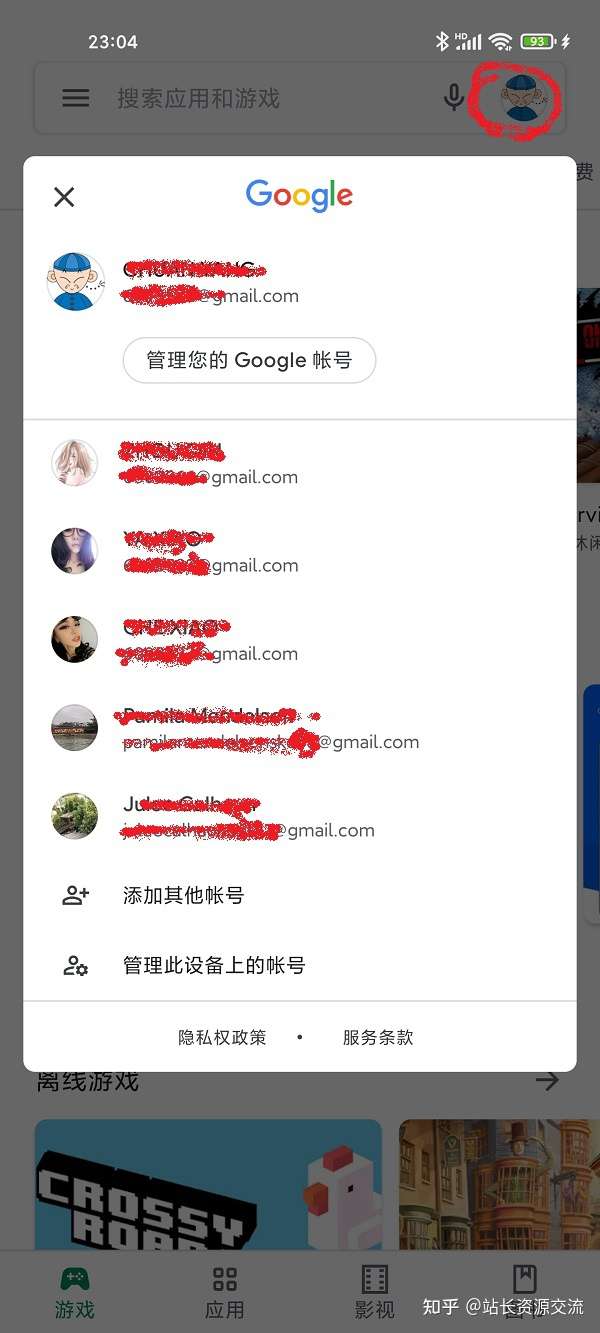600x1333 pixels.
Task: Select 添加其他帐号 to add an account
Action: click(x=183, y=895)
